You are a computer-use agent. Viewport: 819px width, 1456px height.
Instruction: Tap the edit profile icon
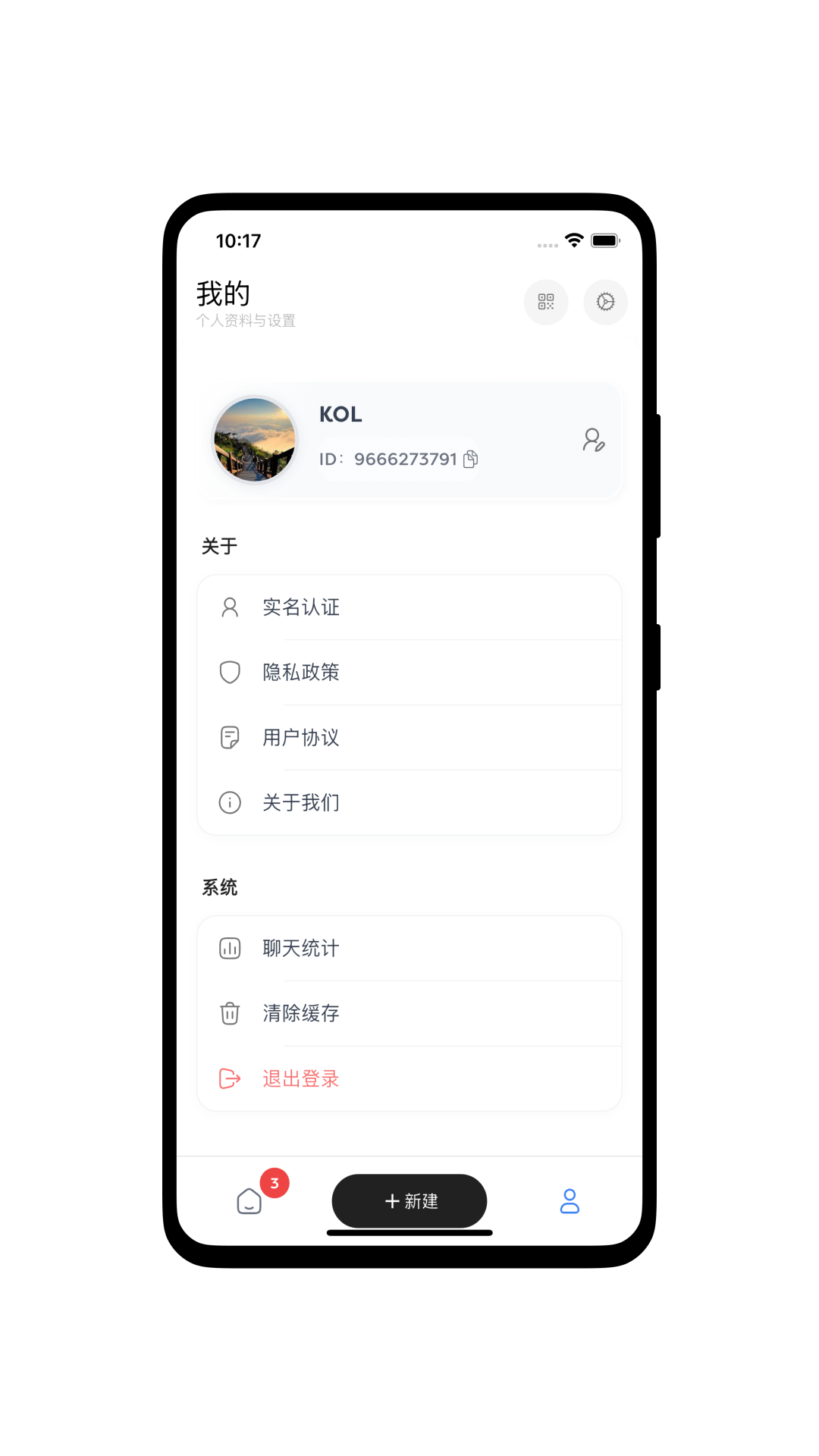pos(593,440)
